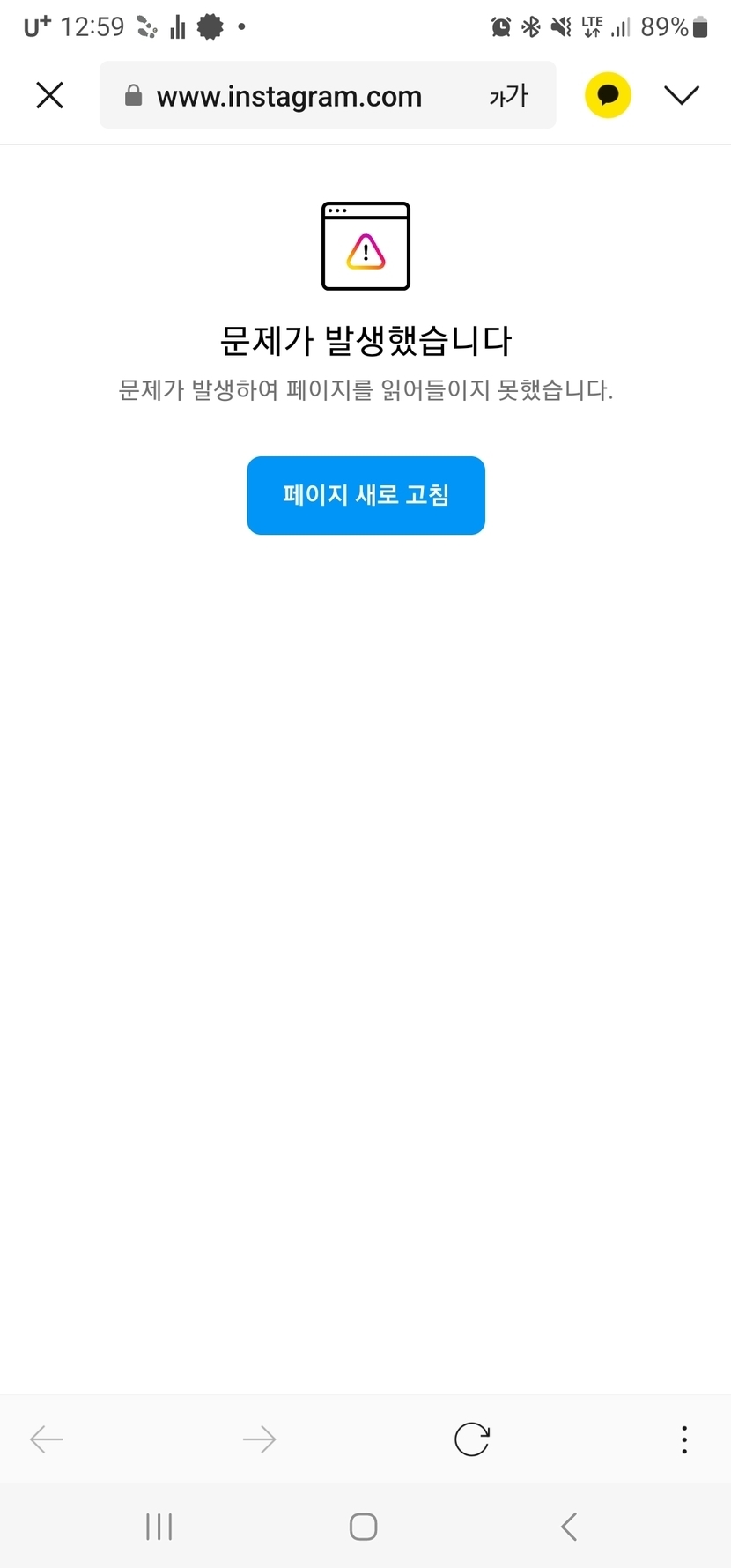Open the 가가 text size option

click(x=508, y=96)
